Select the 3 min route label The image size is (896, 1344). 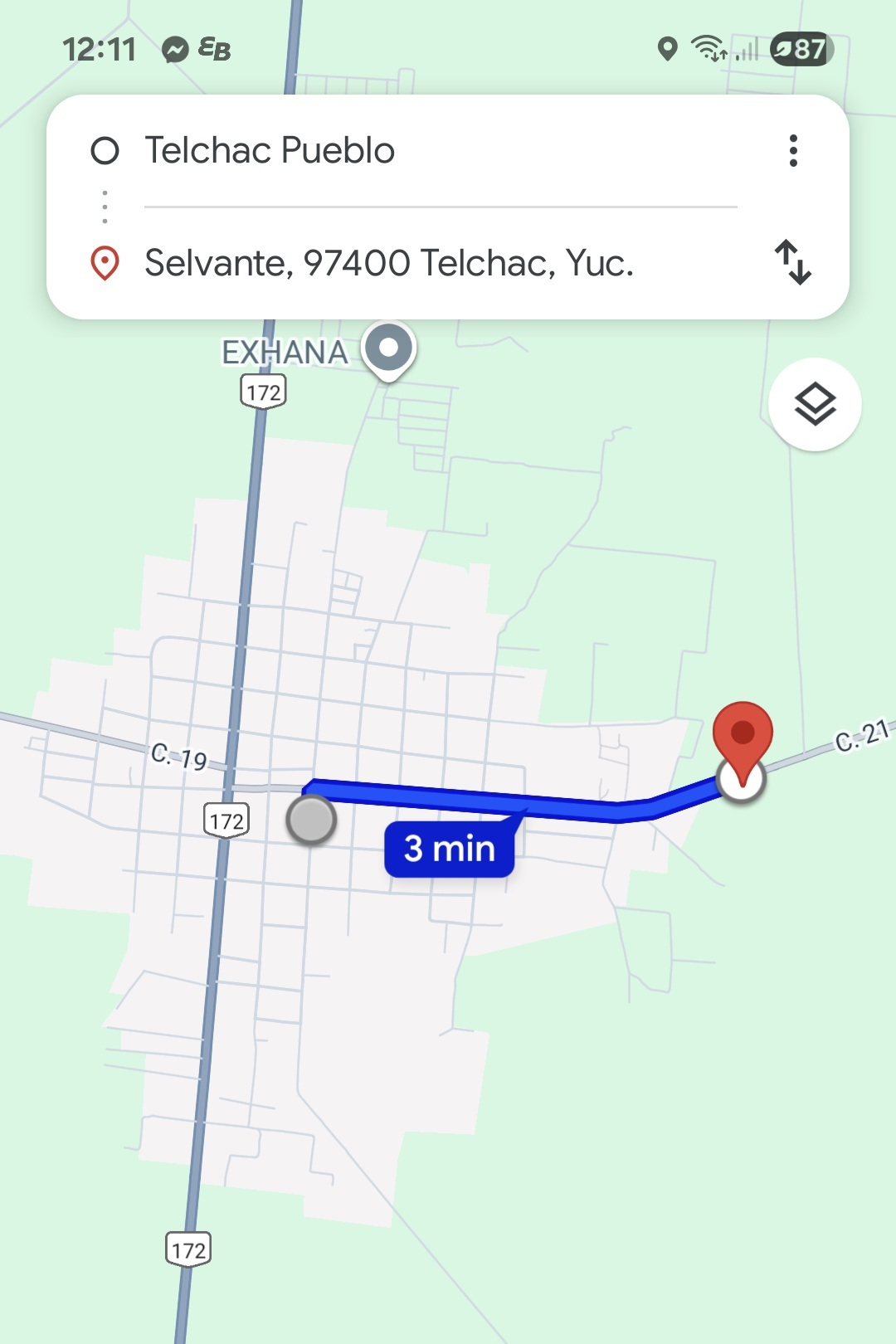pyautogui.click(x=449, y=849)
